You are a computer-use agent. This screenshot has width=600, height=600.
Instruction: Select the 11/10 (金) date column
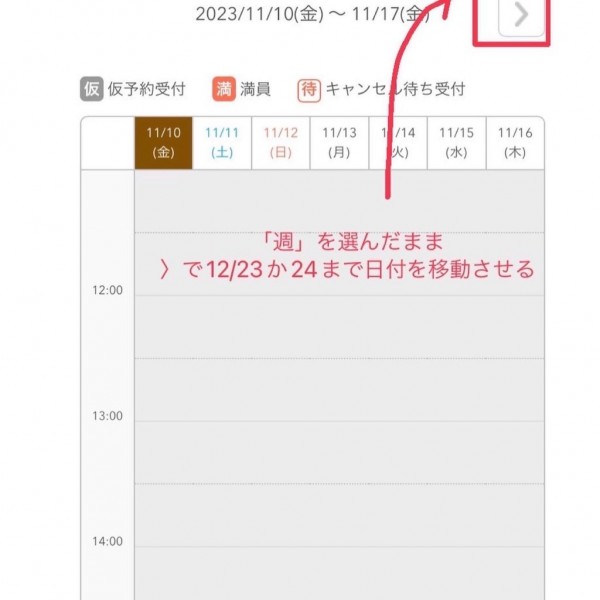tap(164, 143)
